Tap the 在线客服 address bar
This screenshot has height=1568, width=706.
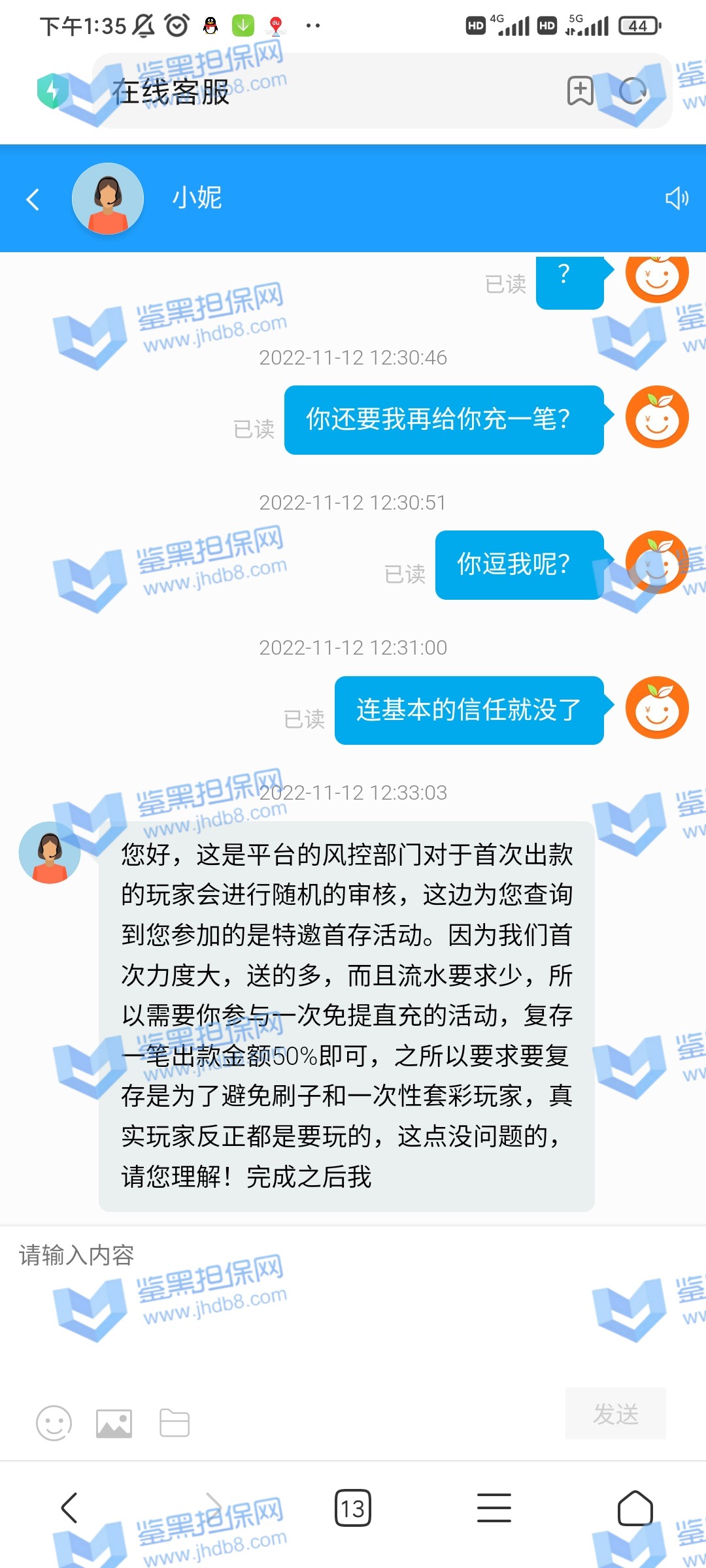tap(327, 91)
